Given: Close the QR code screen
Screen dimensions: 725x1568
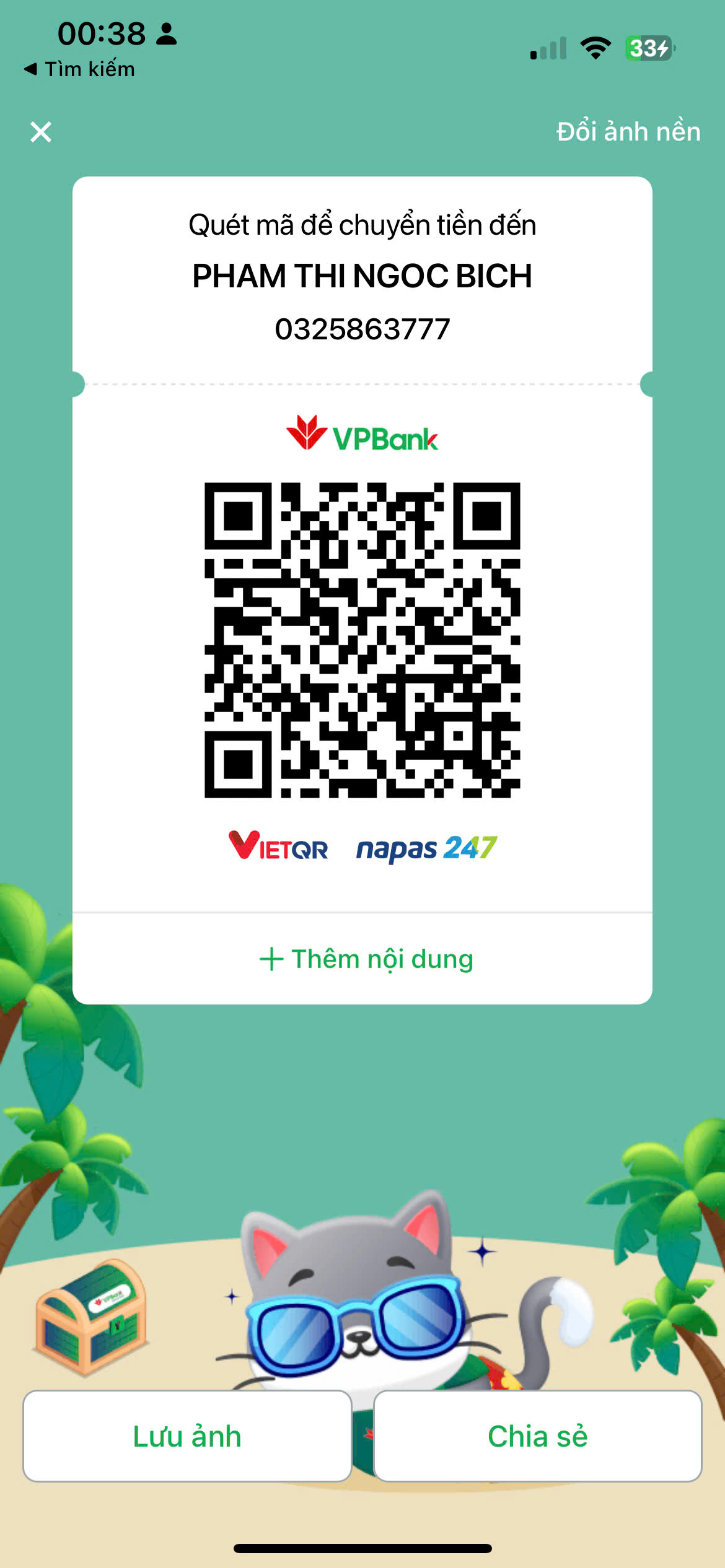Looking at the screenshot, I should 41,132.
